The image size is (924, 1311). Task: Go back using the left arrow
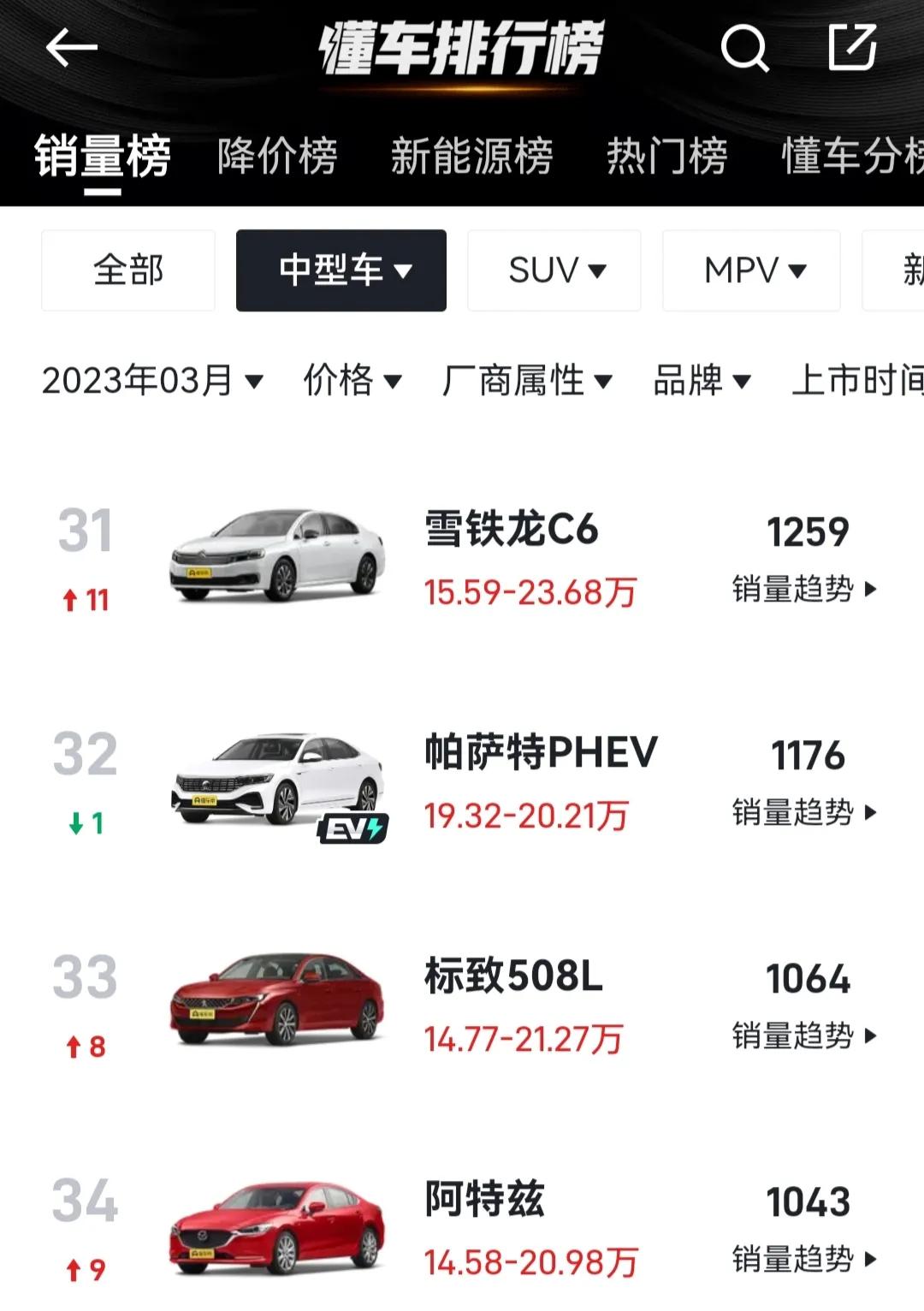74,47
